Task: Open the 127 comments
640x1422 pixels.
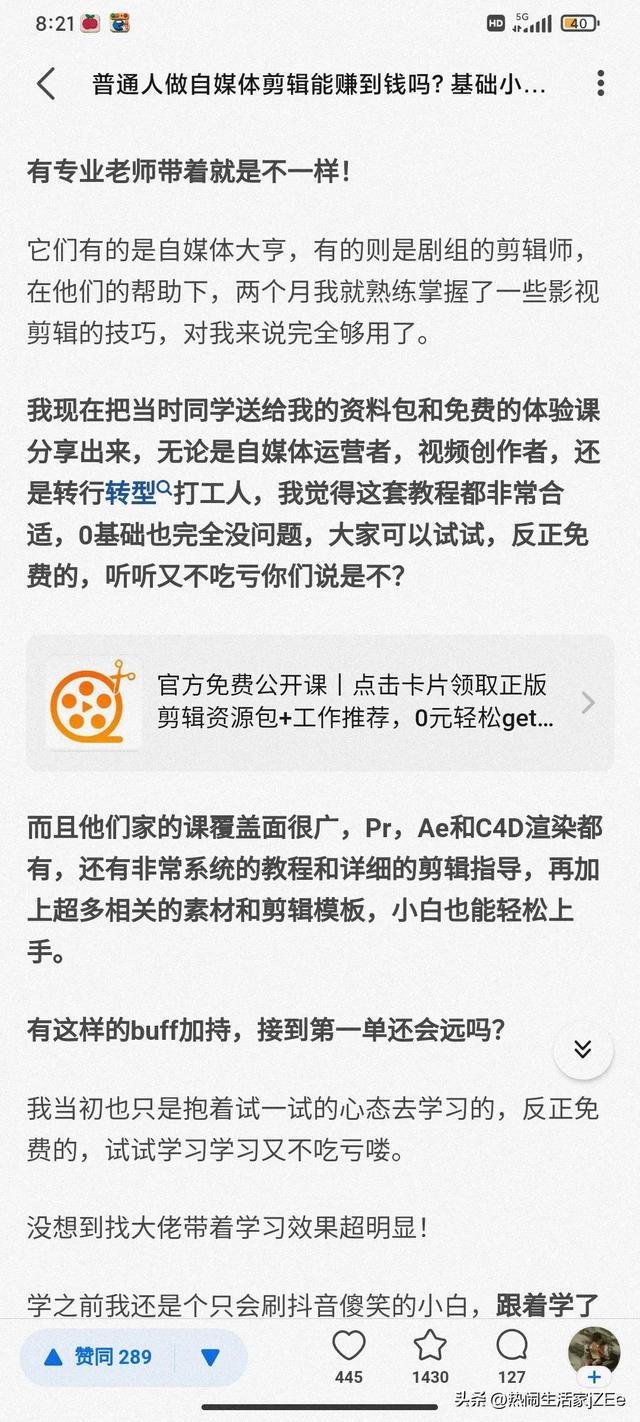Action: tap(512, 1354)
